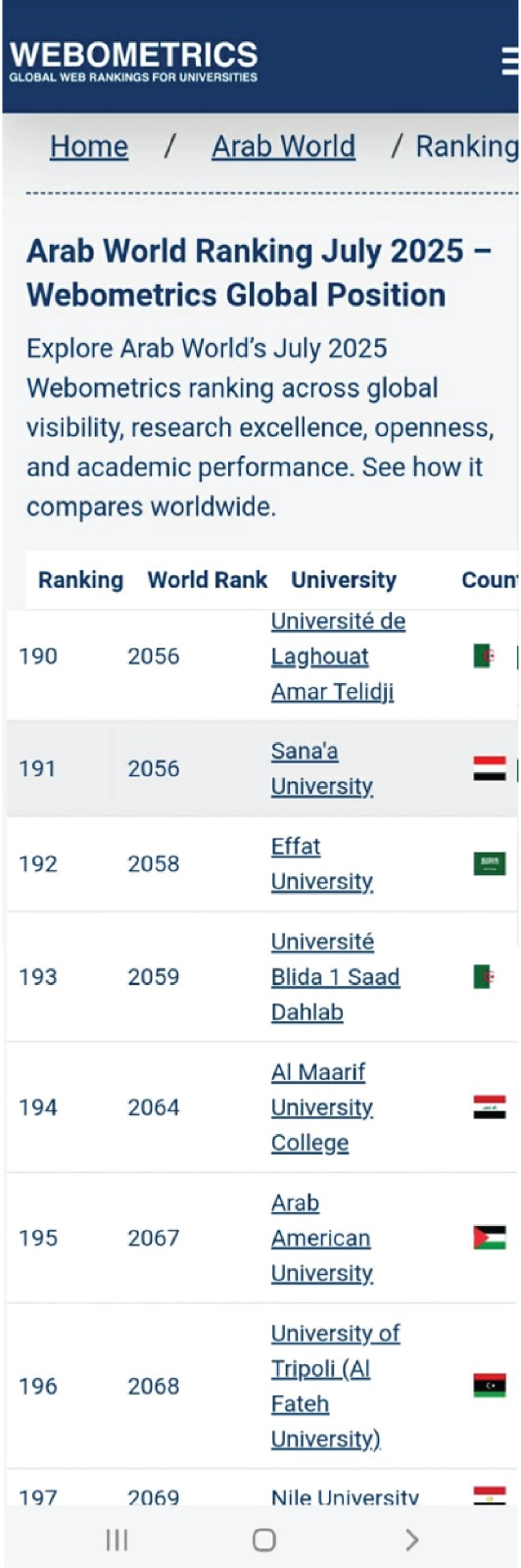Open Université Blida 1 Saad Dahlab
The width and height of the screenshot is (521, 1568).
point(335,976)
